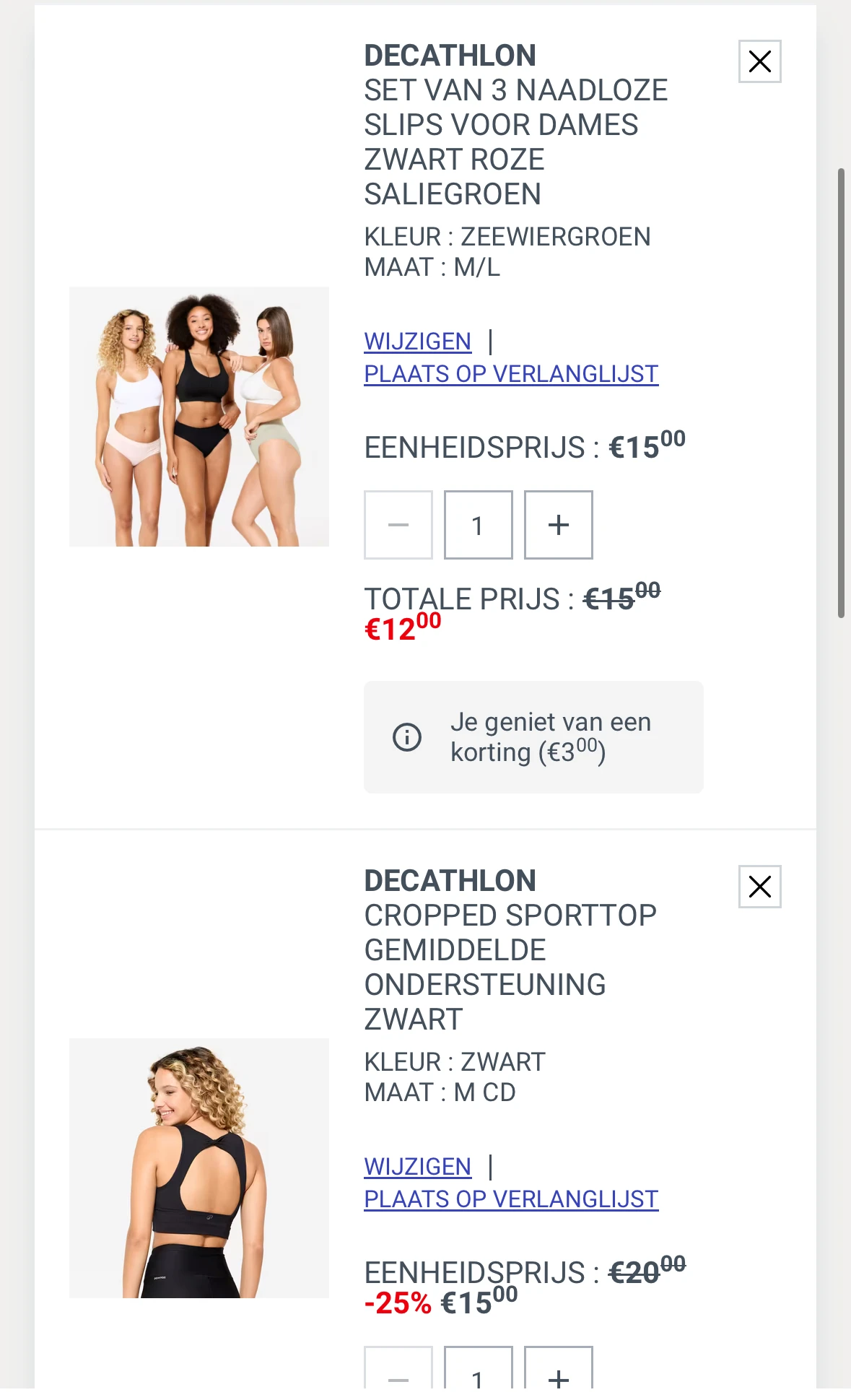This screenshot has width=851, height=1400.
Task: Tap Wijzigen for the slips set
Action: 417,341
